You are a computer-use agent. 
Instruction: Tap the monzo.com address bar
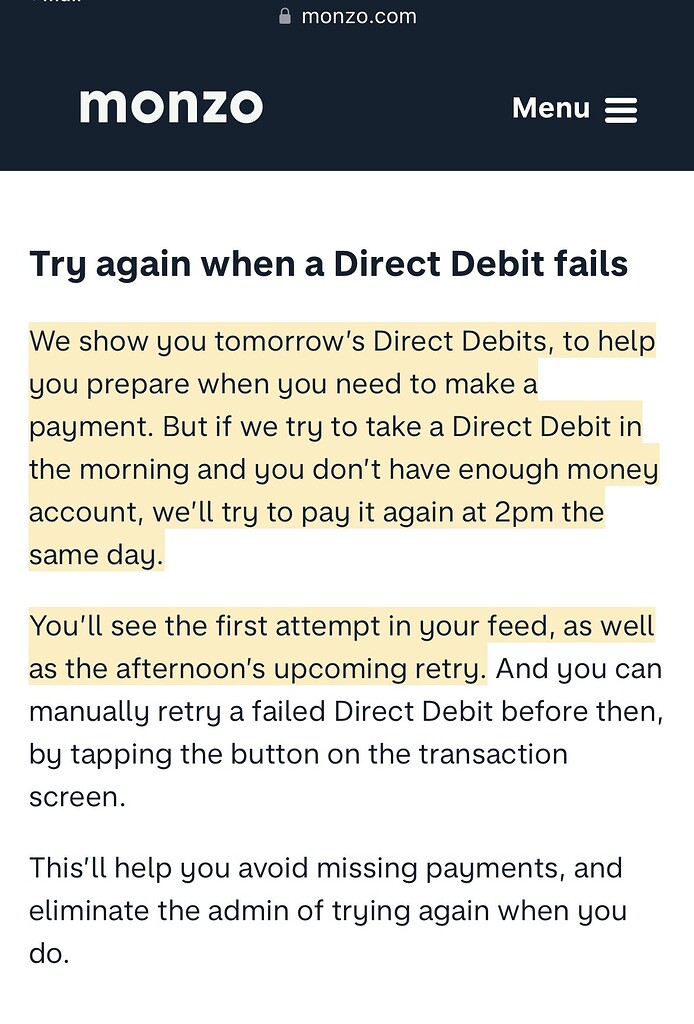347,16
